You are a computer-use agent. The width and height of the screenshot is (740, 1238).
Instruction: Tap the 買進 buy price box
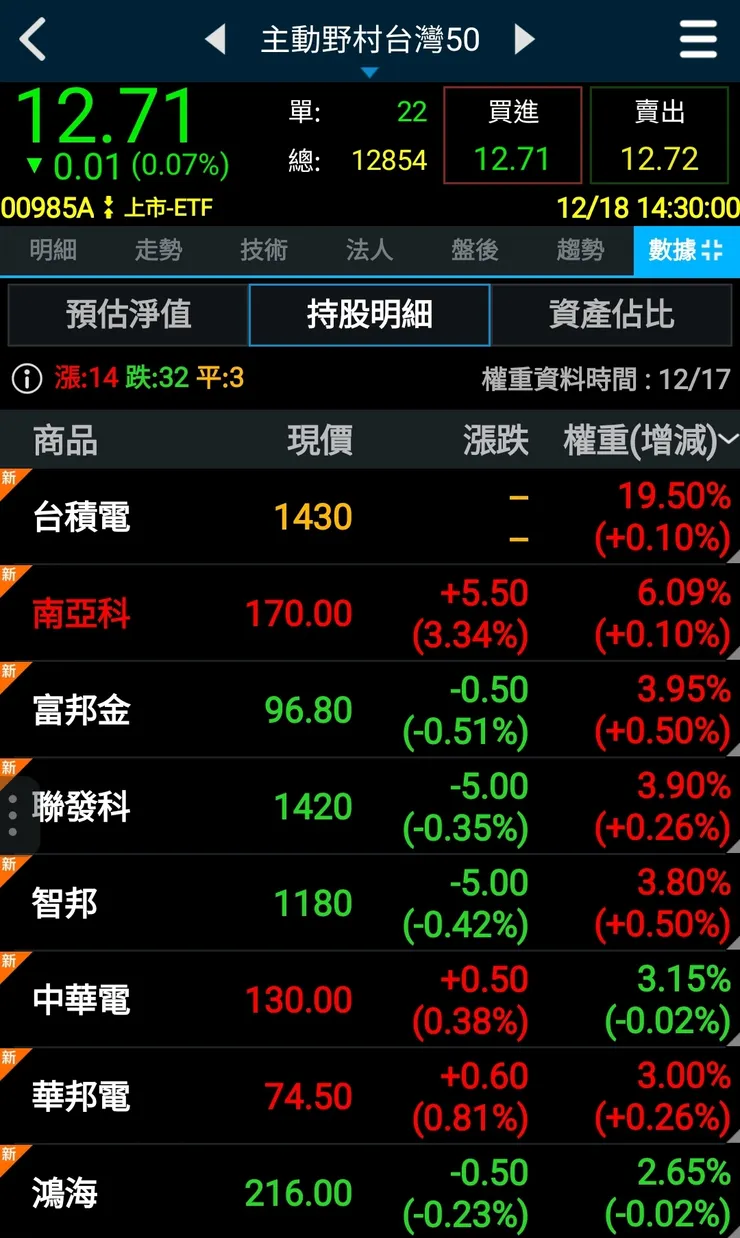point(512,135)
